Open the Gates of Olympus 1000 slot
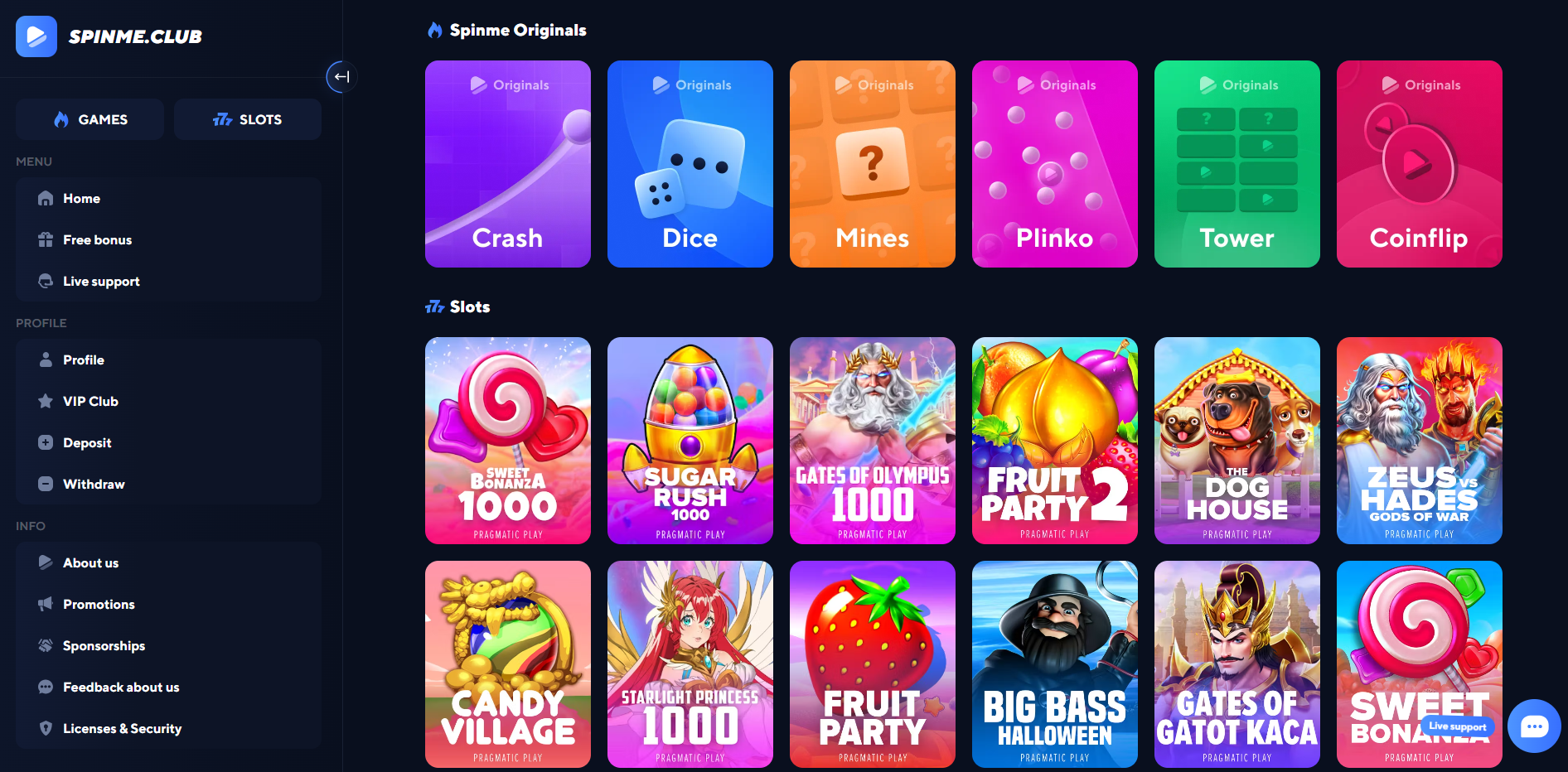1568x772 pixels. click(x=872, y=441)
